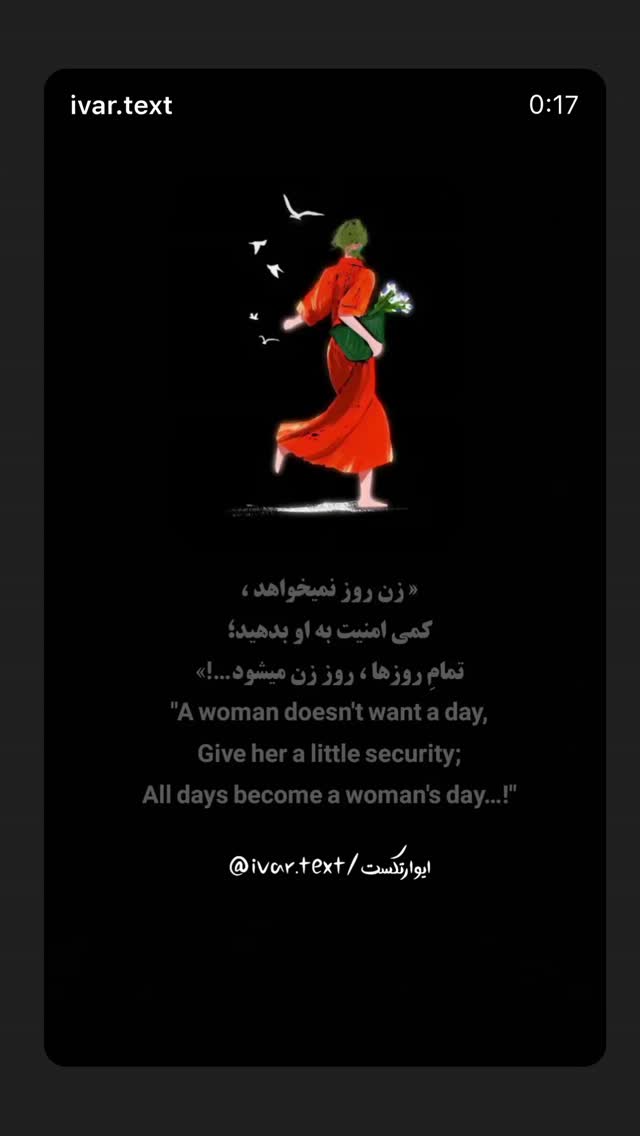Open the ivar.text video preview card
This screenshot has height=1136, width=640.
click(x=325, y=567)
